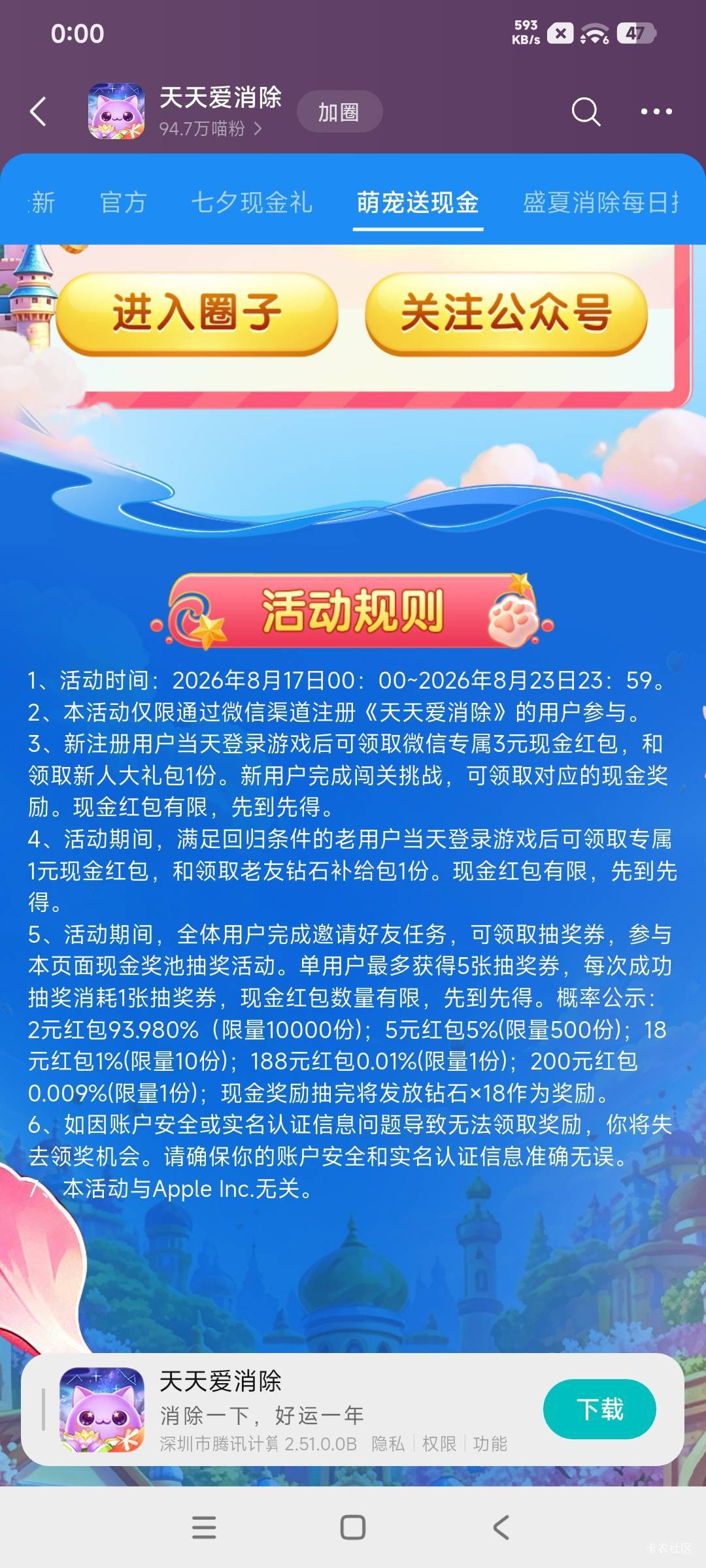This screenshot has width=706, height=1568.
Task: Switch to the 官方 tab
Action: (123, 203)
